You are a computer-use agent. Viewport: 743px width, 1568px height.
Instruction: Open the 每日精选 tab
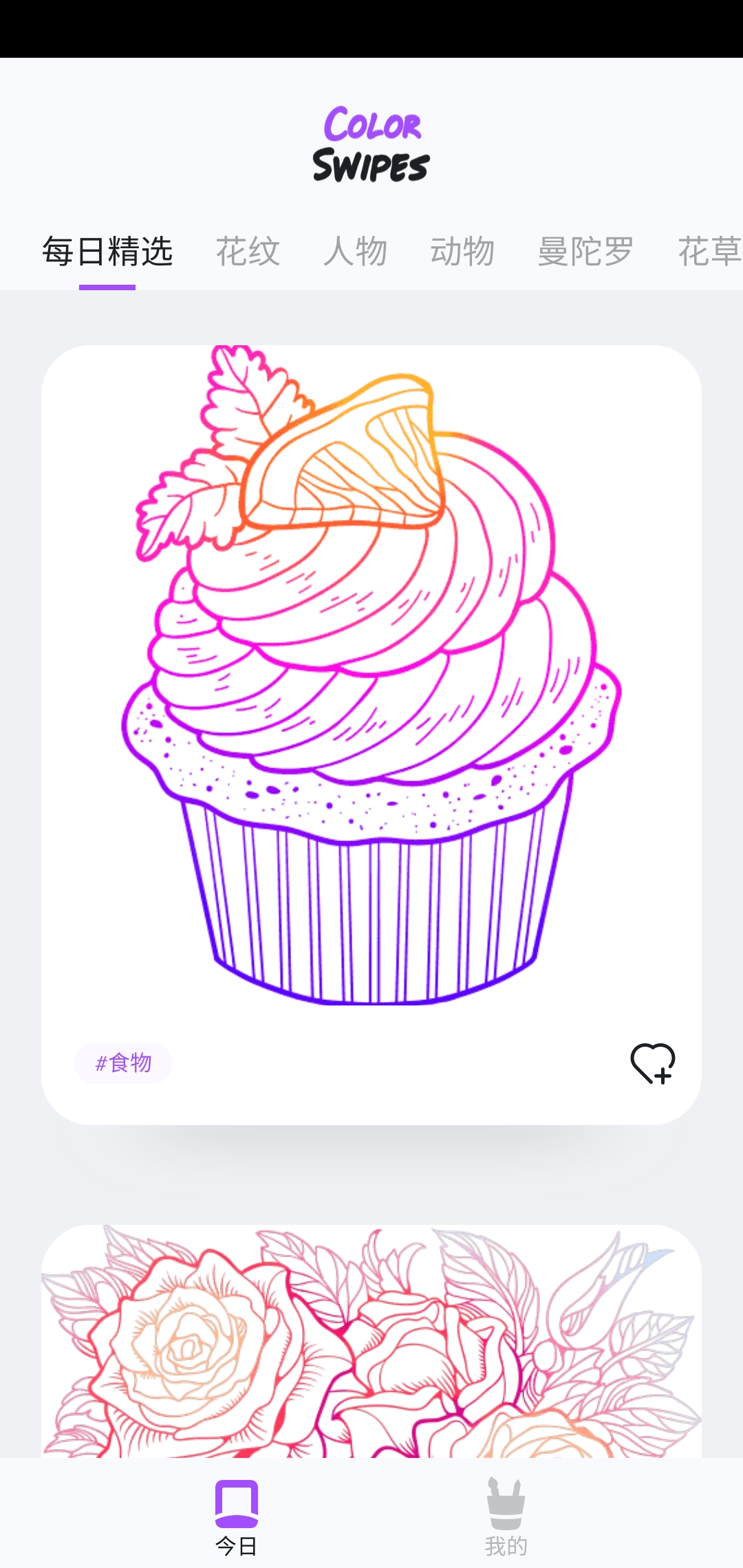point(107,251)
